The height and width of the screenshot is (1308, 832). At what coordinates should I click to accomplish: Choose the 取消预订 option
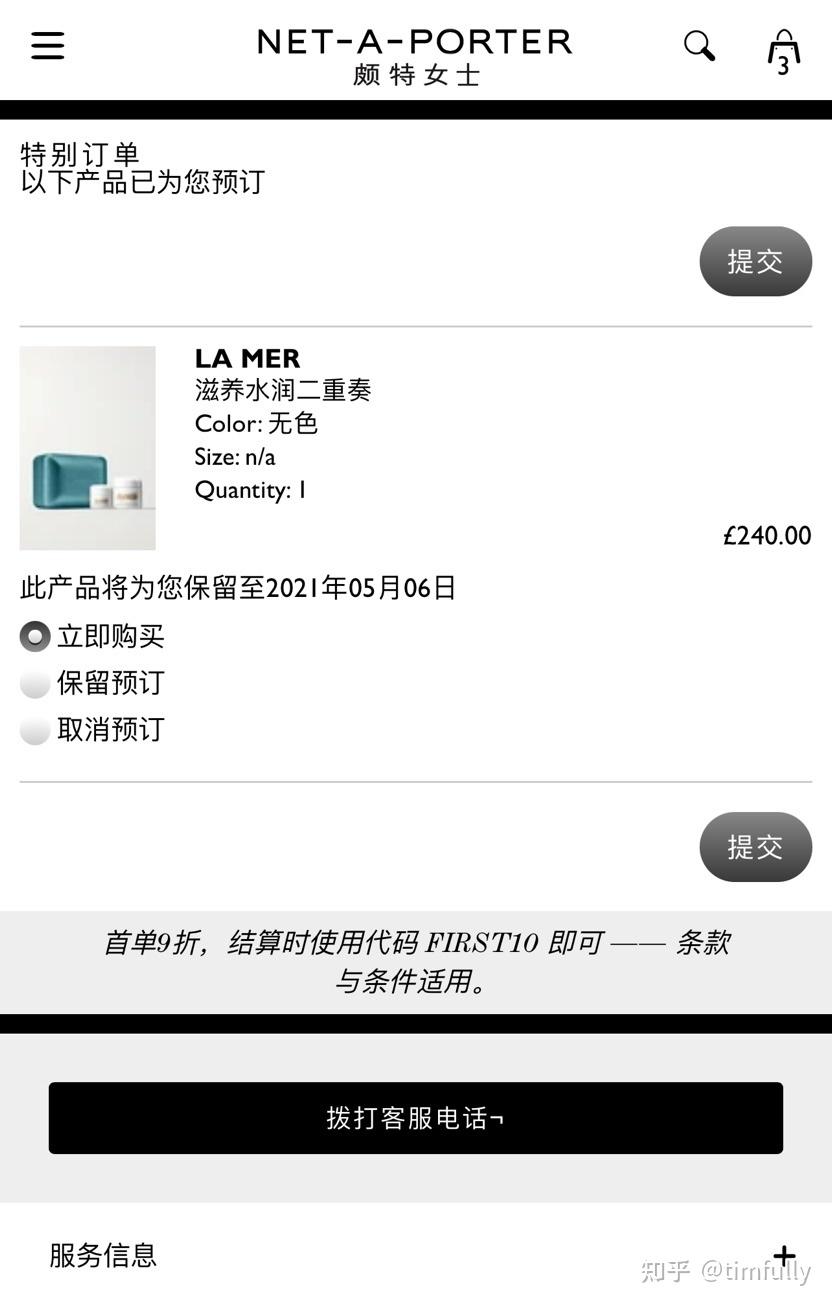pos(35,730)
